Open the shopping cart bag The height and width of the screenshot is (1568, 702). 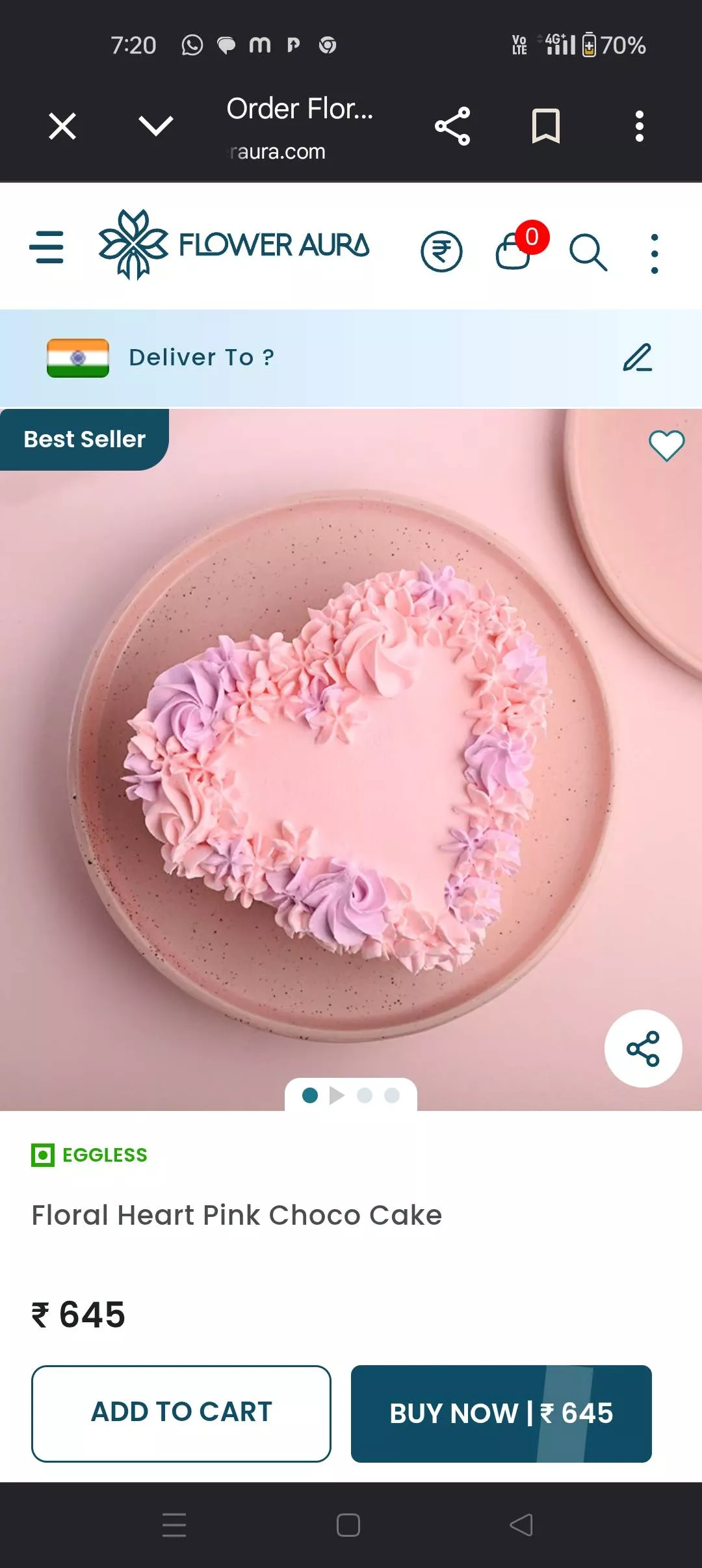point(516,250)
